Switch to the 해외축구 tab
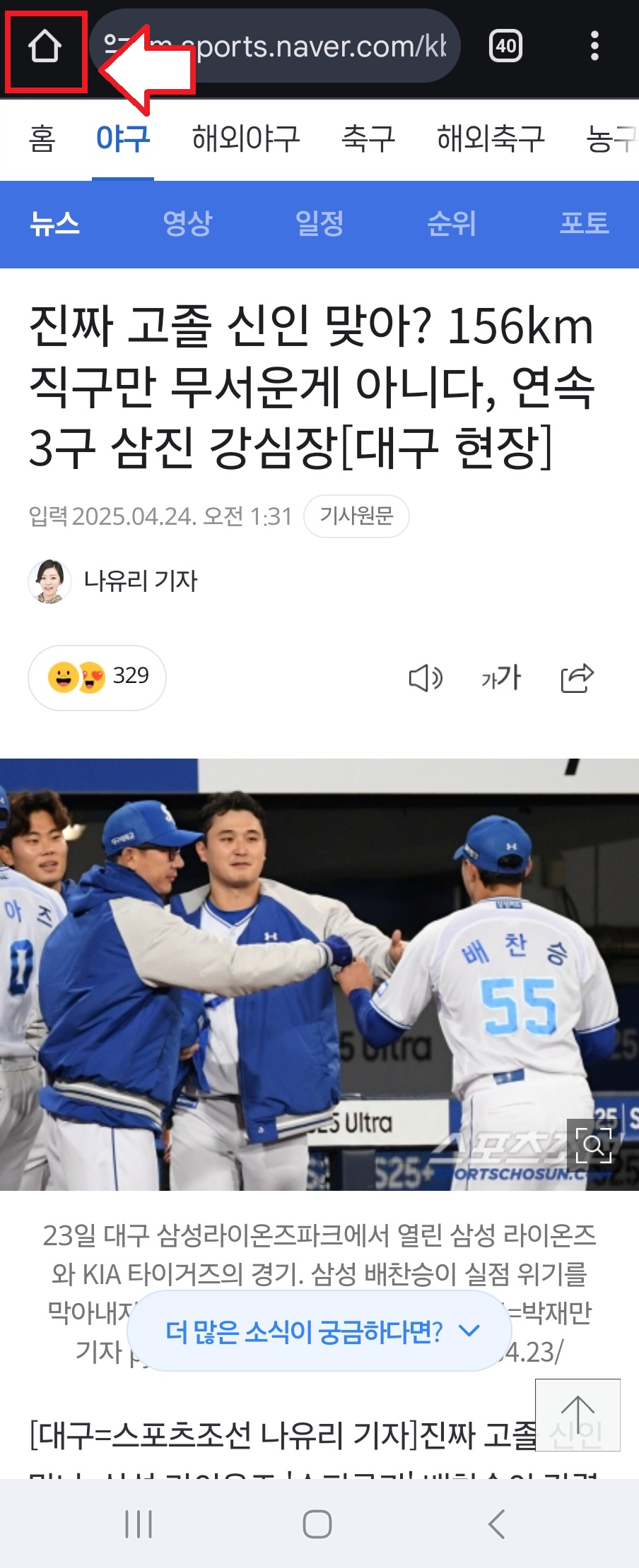 491,138
